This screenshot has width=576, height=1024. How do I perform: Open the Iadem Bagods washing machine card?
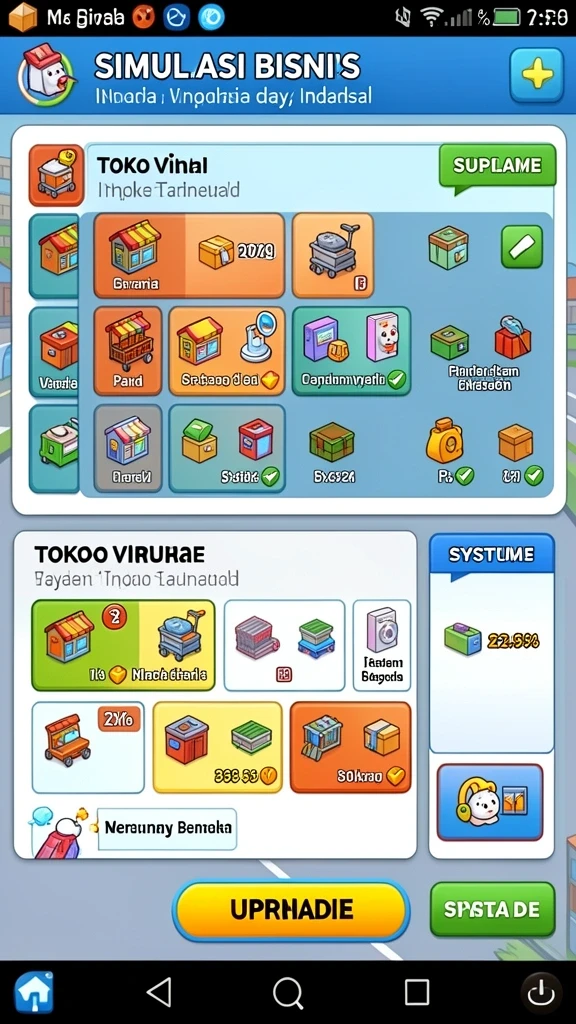(382, 645)
